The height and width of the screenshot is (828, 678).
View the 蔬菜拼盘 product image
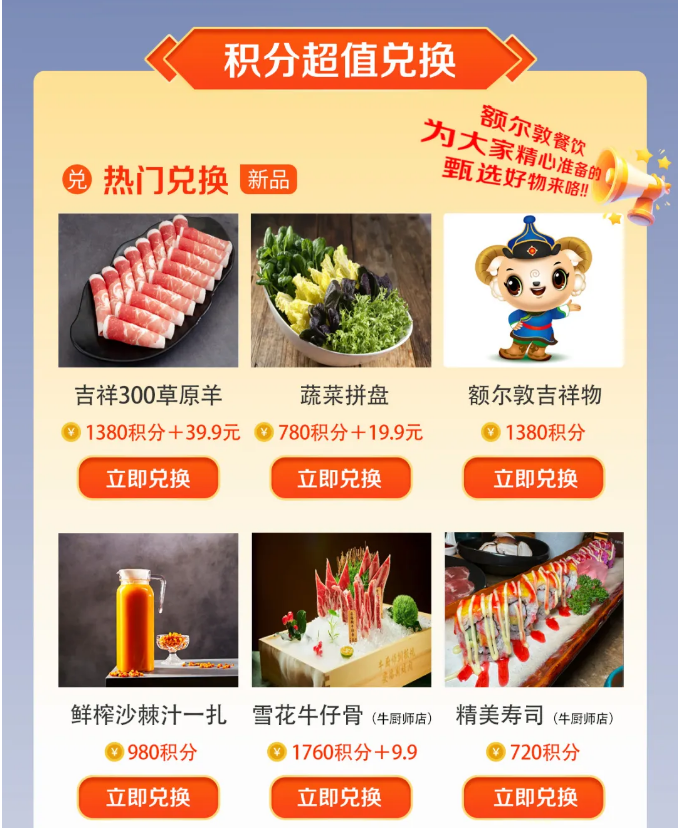[340, 290]
